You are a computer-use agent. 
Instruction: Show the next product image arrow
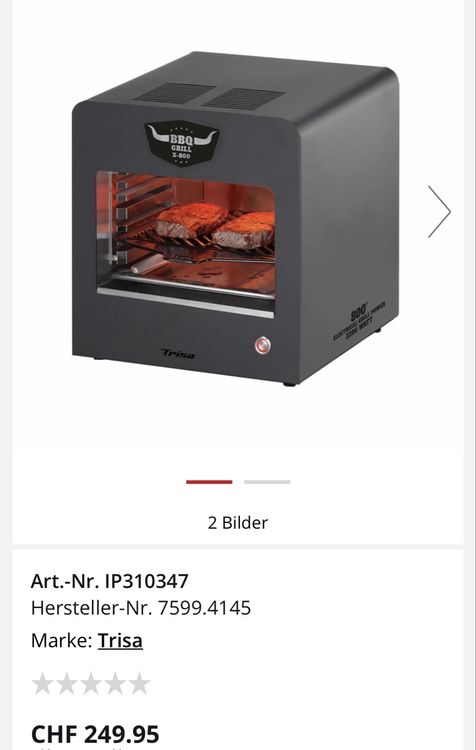point(439,211)
